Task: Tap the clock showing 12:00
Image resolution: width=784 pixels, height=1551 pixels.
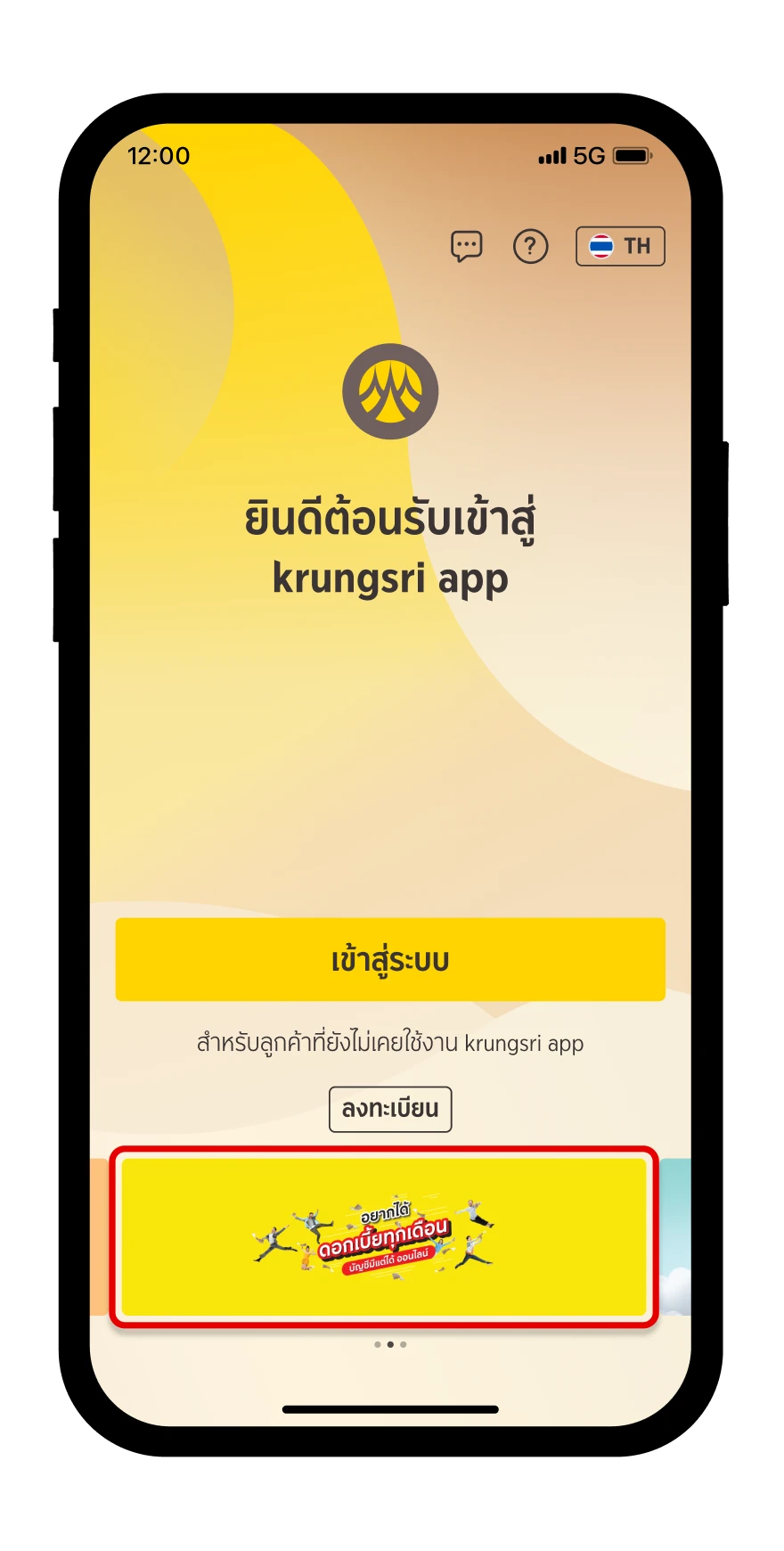Action: point(159,155)
